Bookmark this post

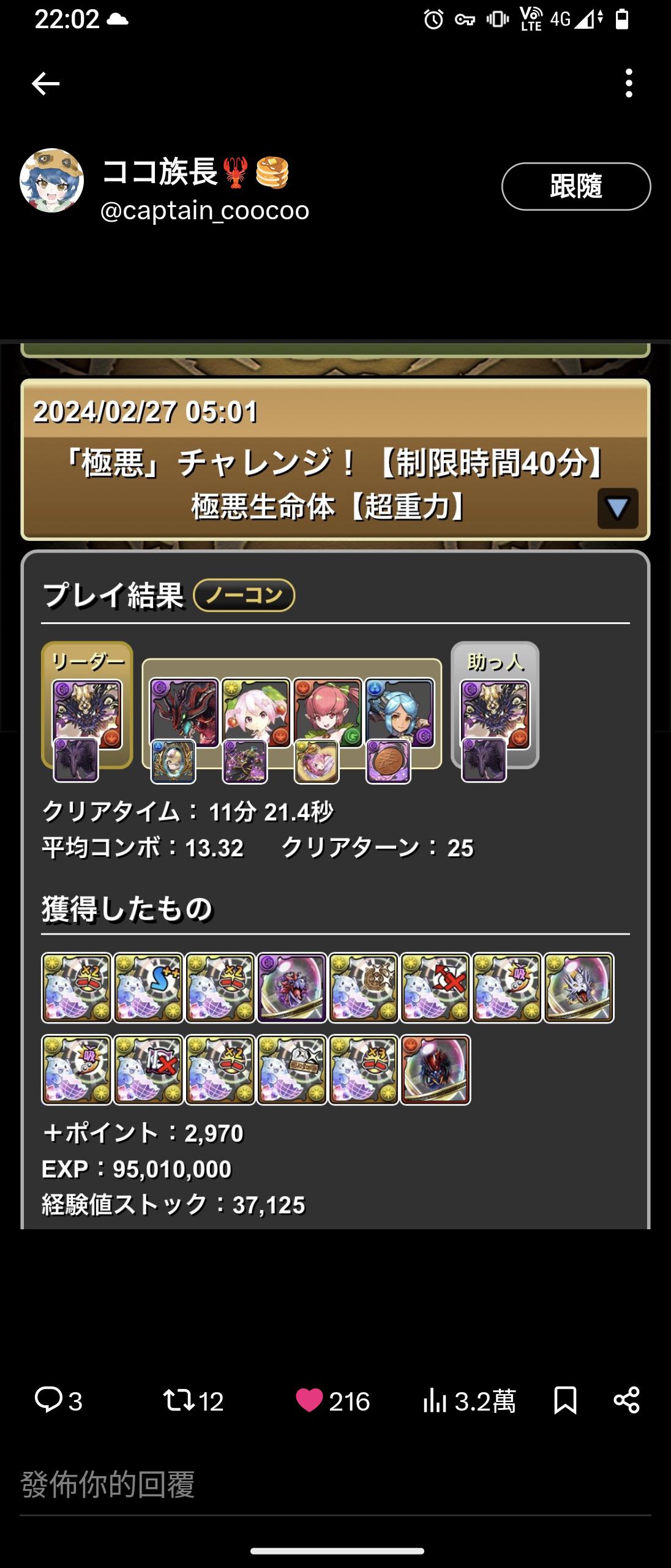click(564, 1400)
